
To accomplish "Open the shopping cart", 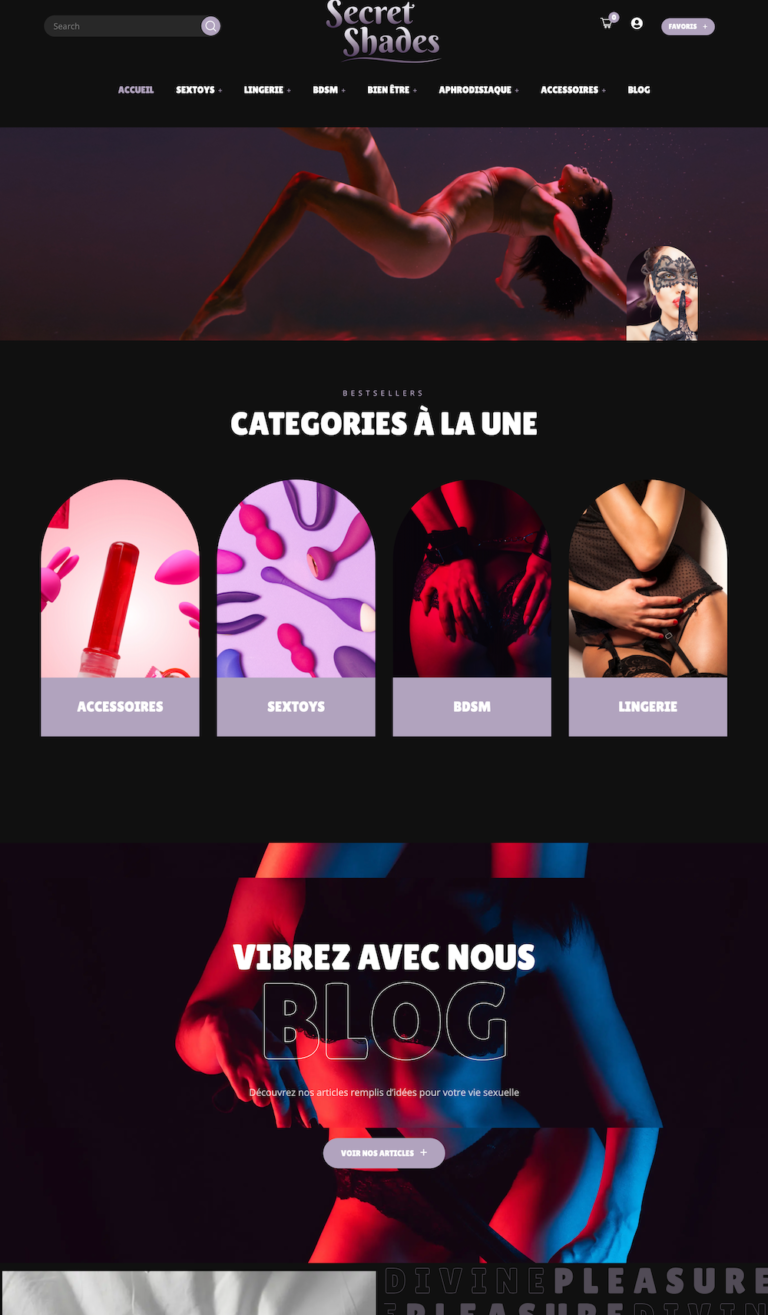I will tap(606, 24).
